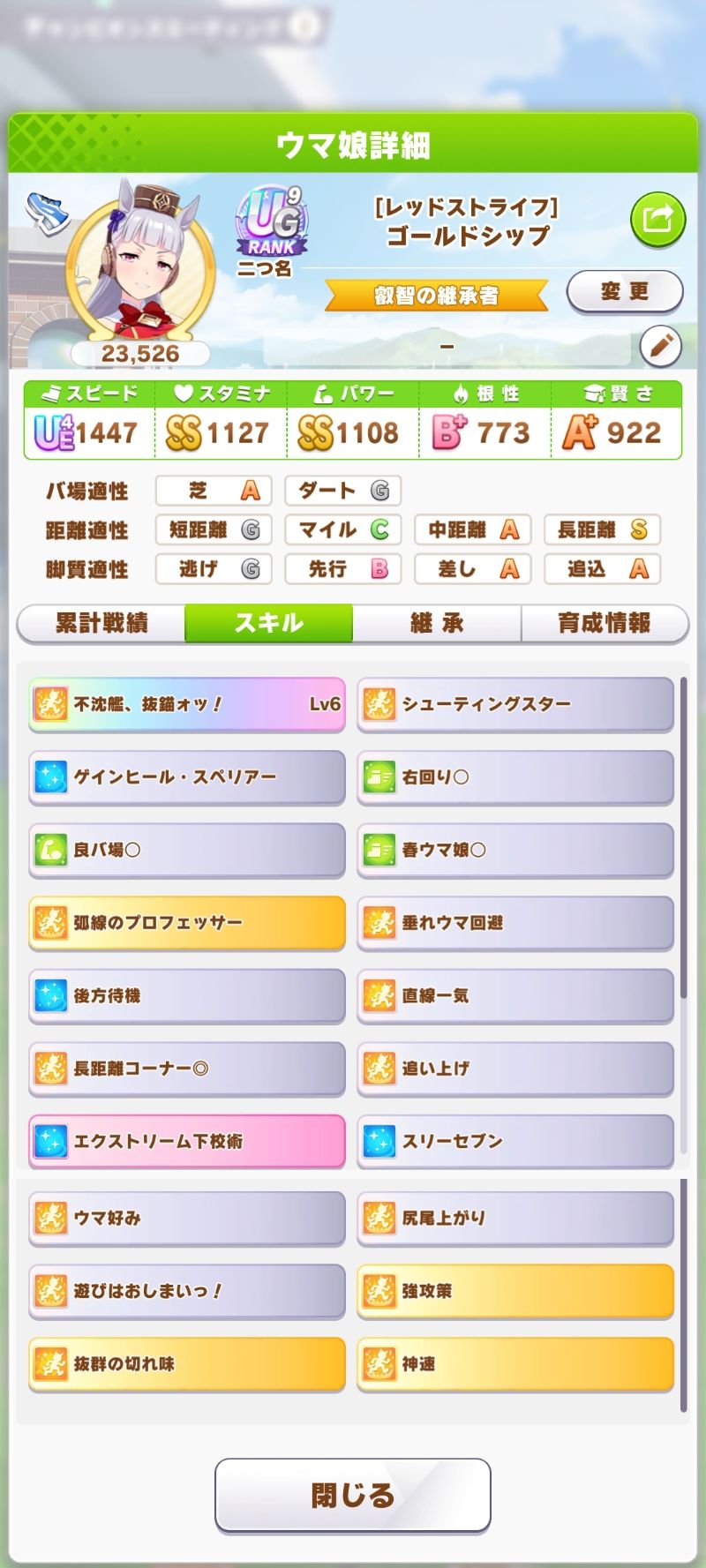View the シューティングスター skill

[x=515, y=704]
